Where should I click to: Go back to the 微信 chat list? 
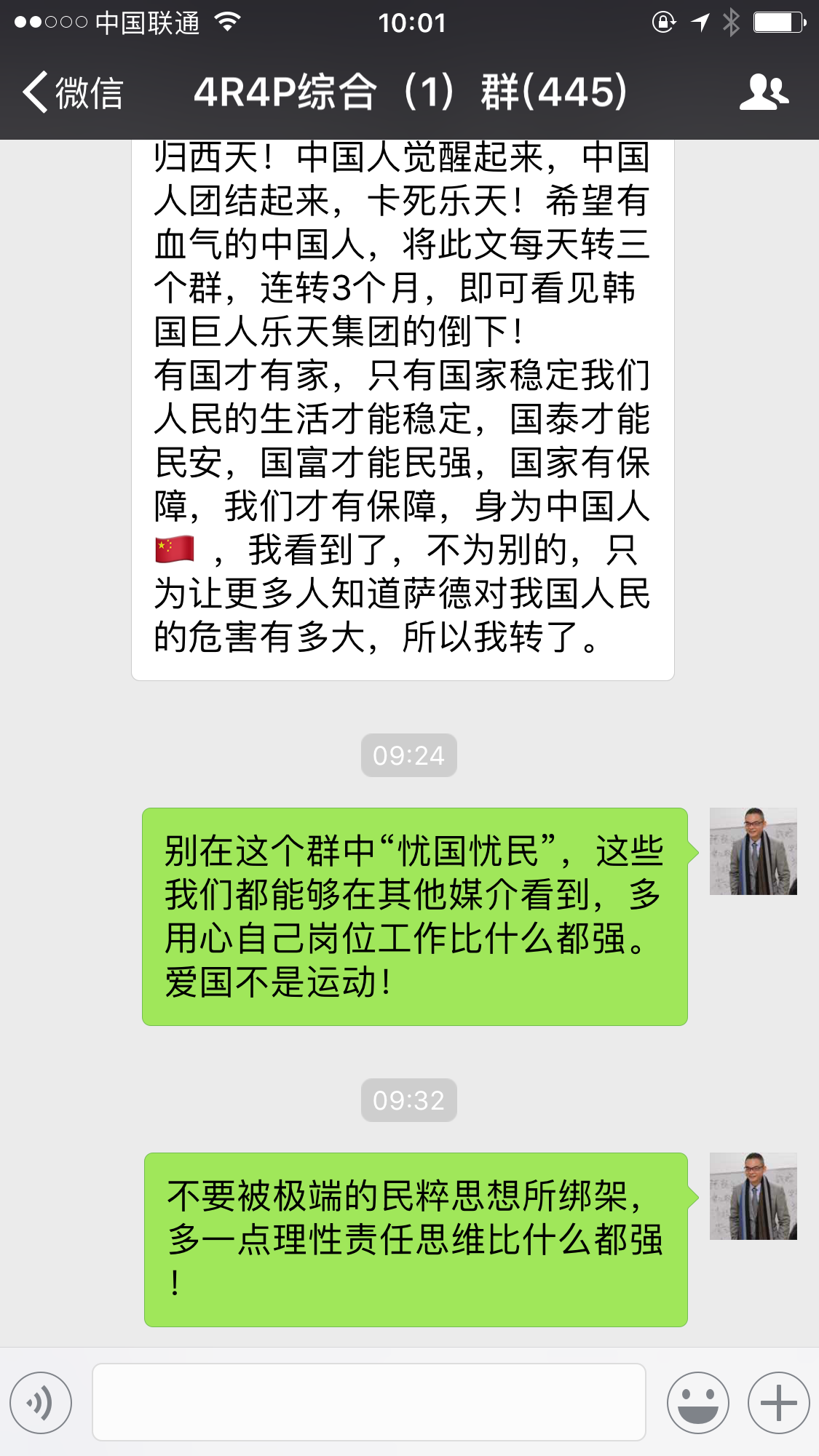(x=73, y=92)
